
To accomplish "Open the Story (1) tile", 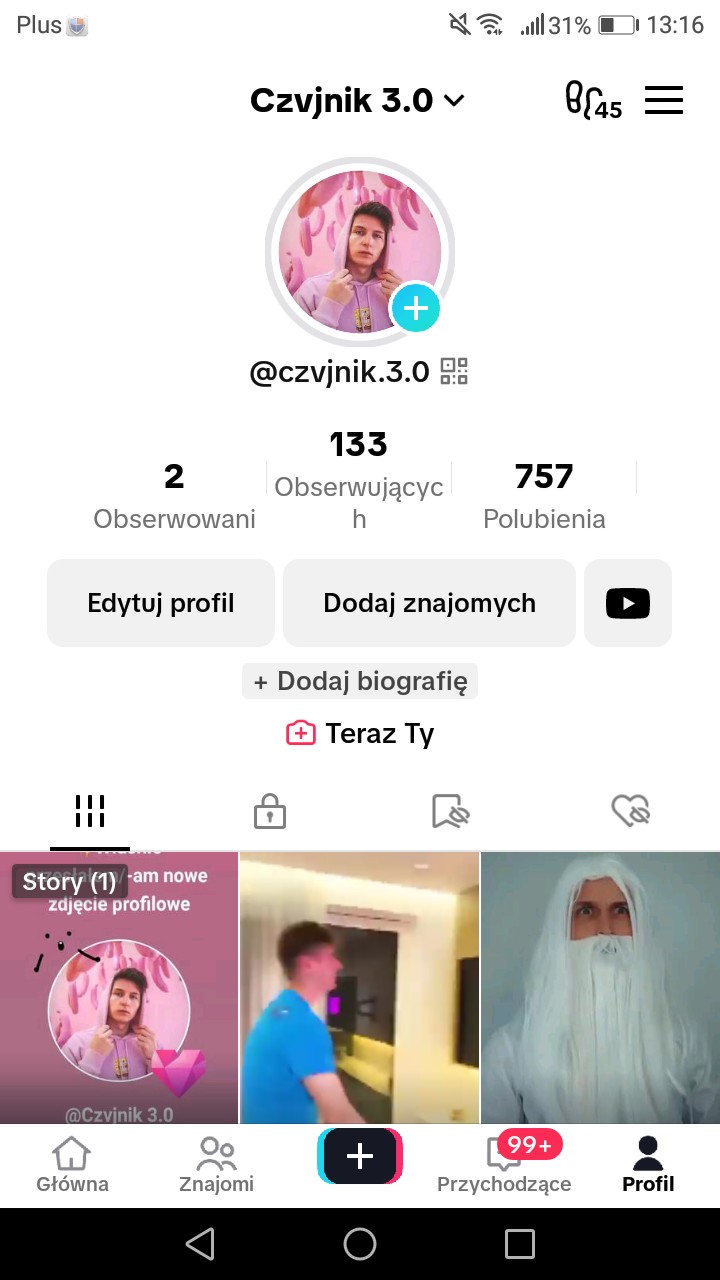I will coord(119,988).
